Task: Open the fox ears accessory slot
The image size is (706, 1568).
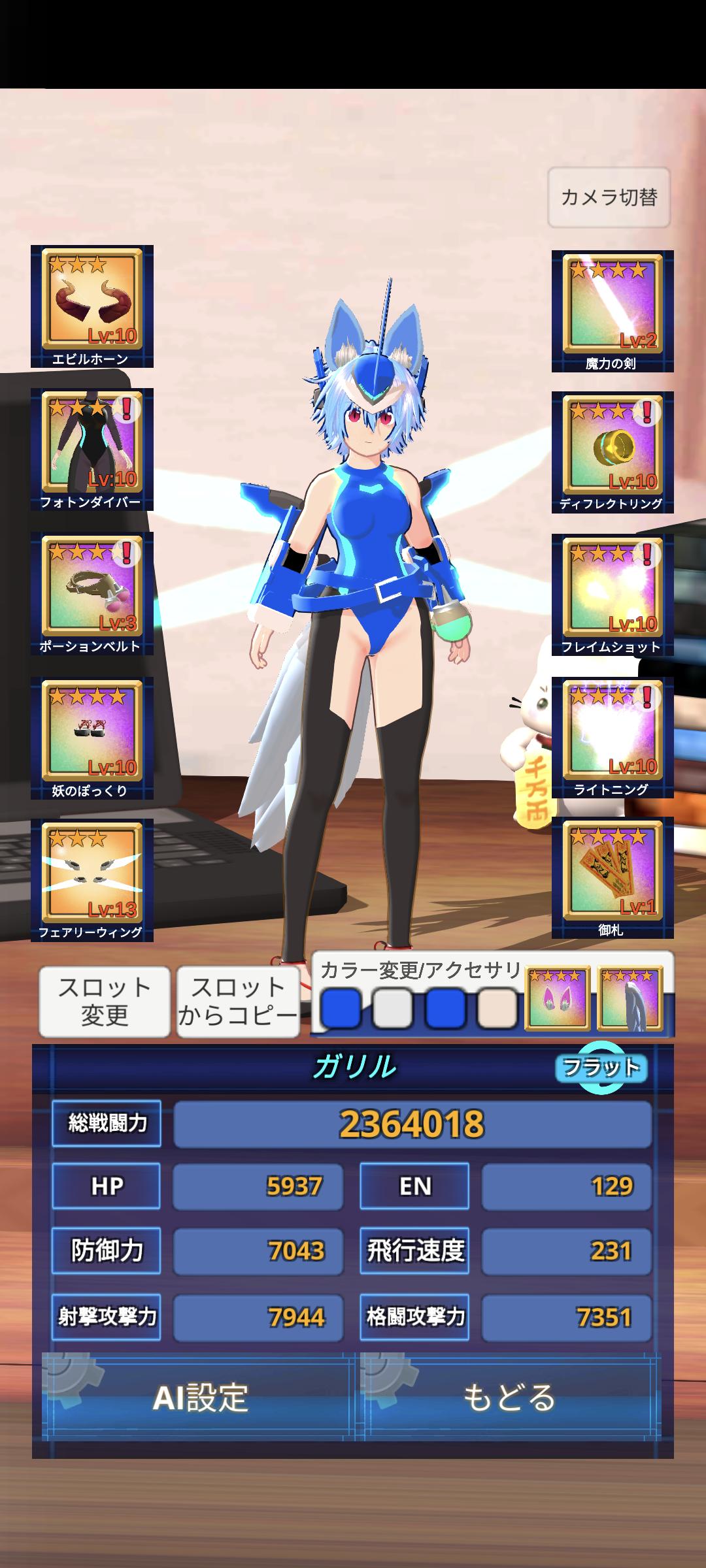Action: [558, 998]
